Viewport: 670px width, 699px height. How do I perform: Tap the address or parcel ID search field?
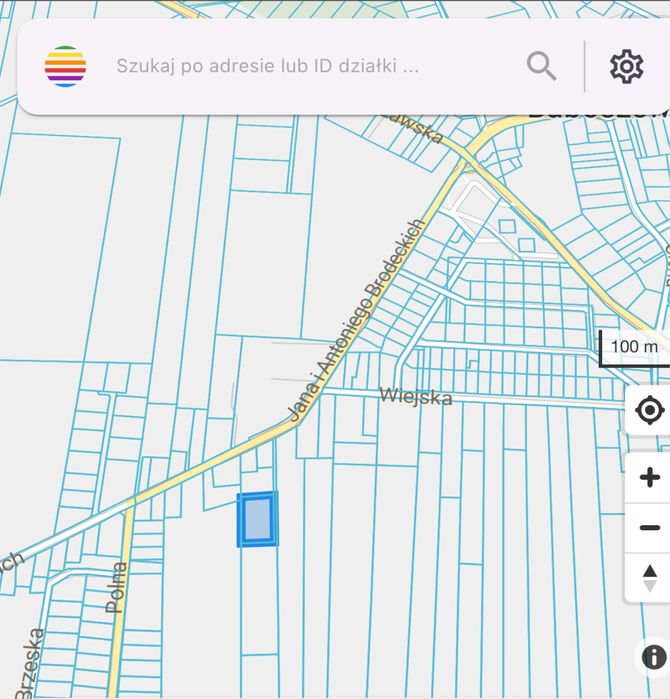[x=300, y=67]
